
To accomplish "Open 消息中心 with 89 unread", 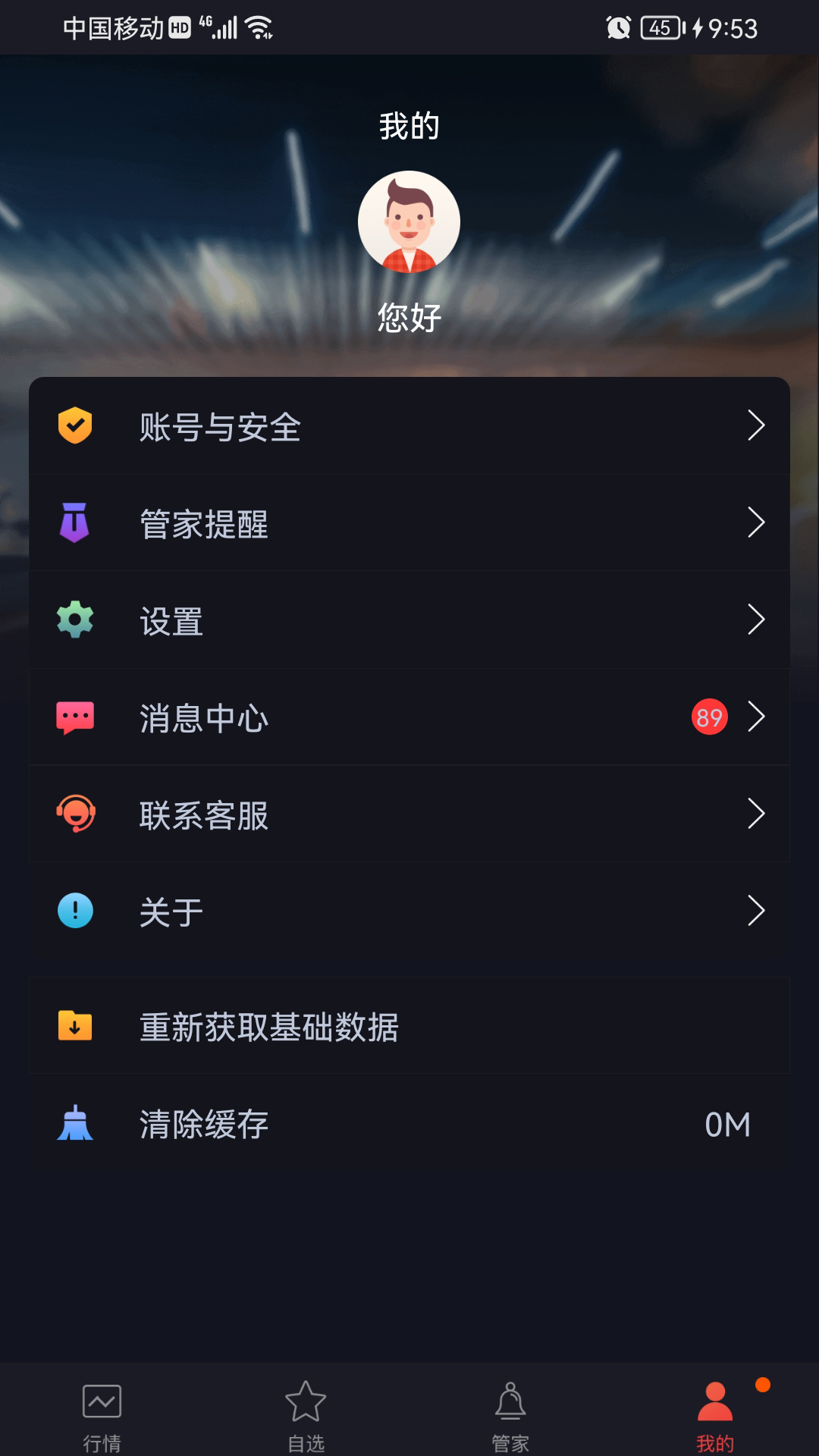I will click(x=409, y=717).
